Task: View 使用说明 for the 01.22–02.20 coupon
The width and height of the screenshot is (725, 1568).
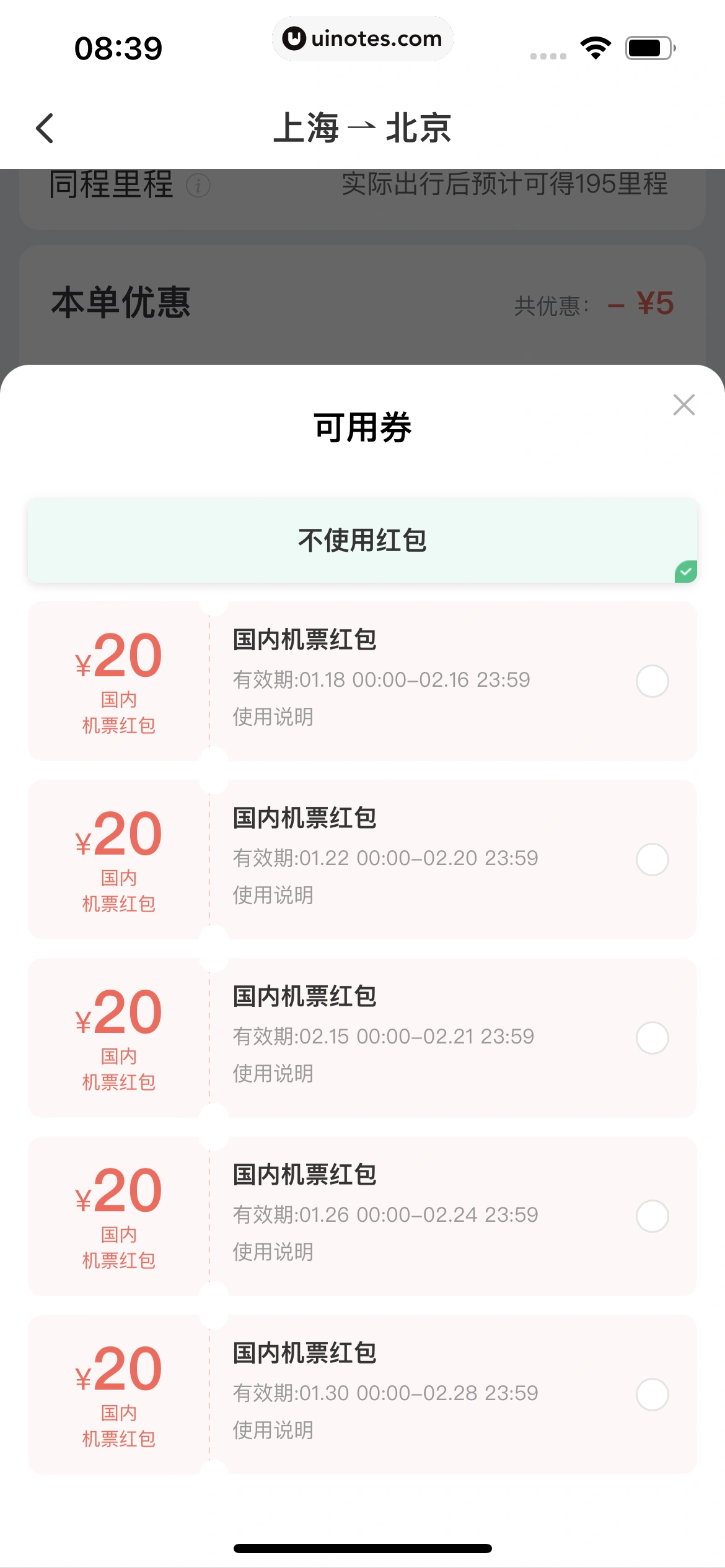Action: [x=273, y=895]
